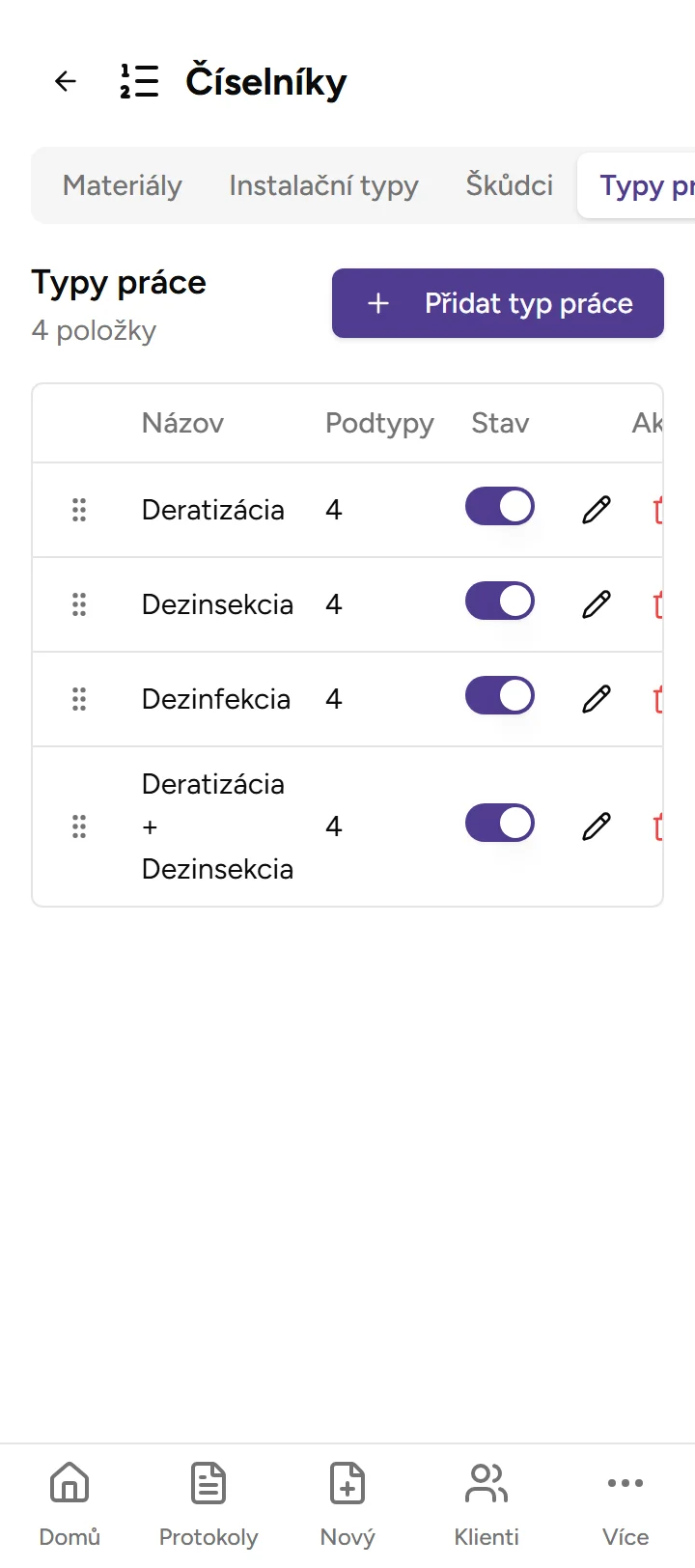Edit the Dezinsekcia entry using the pencil icon
Image resolution: width=695 pixels, height=1568 pixels.
pos(596,603)
